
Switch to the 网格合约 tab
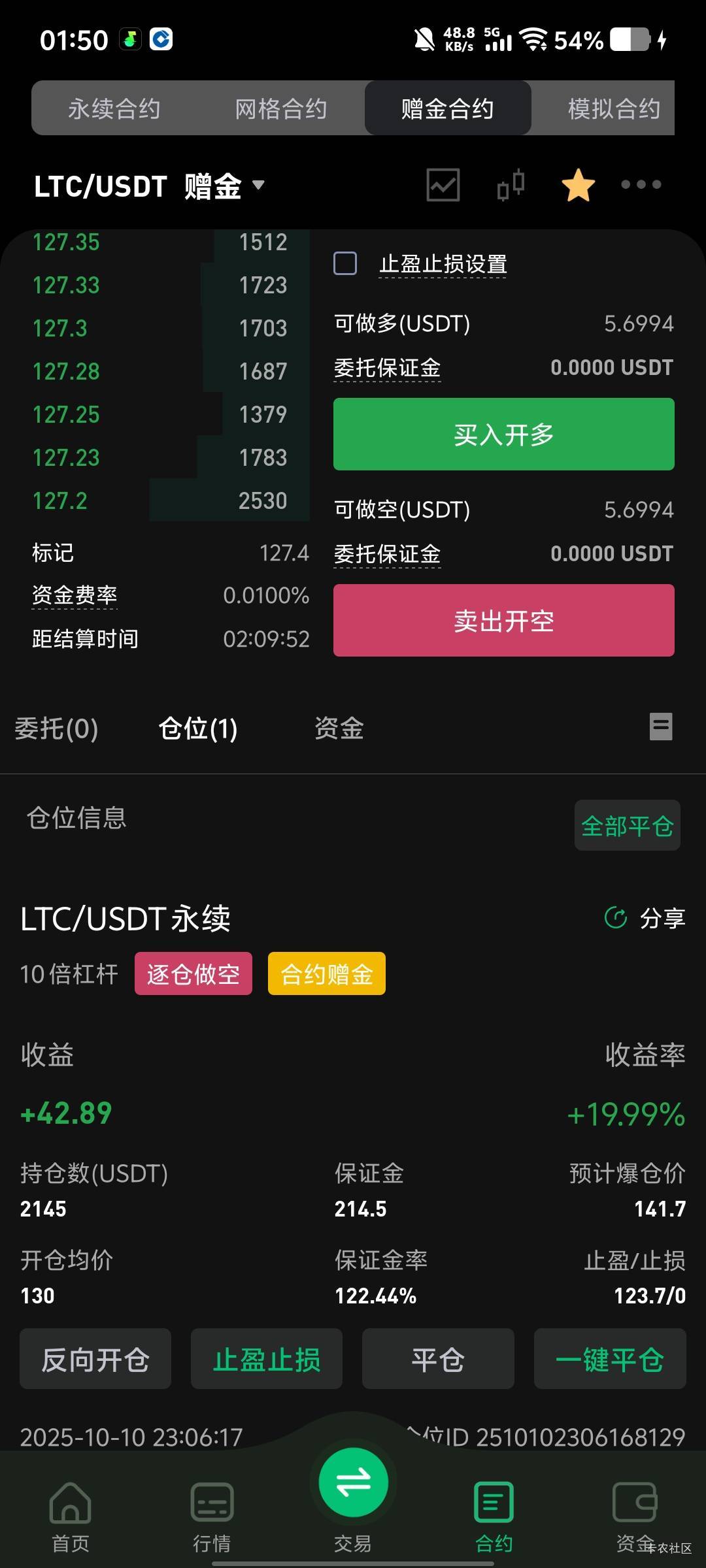(281, 108)
